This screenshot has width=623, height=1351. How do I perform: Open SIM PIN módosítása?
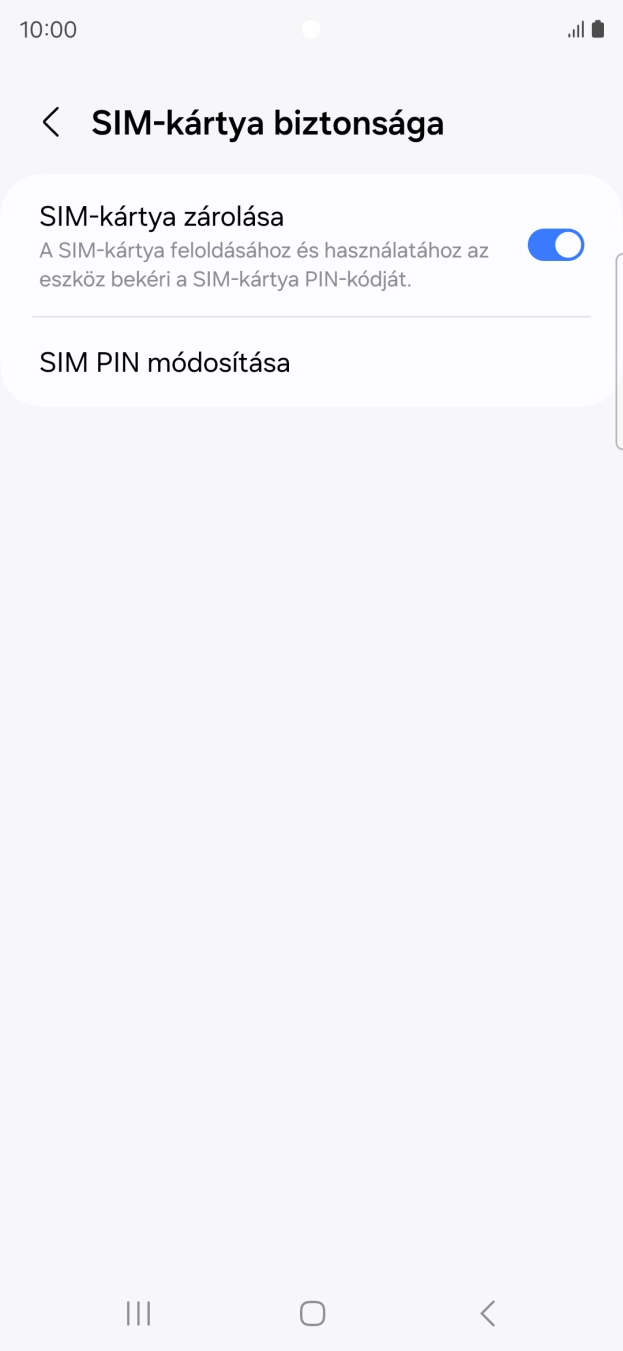point(165,362)
